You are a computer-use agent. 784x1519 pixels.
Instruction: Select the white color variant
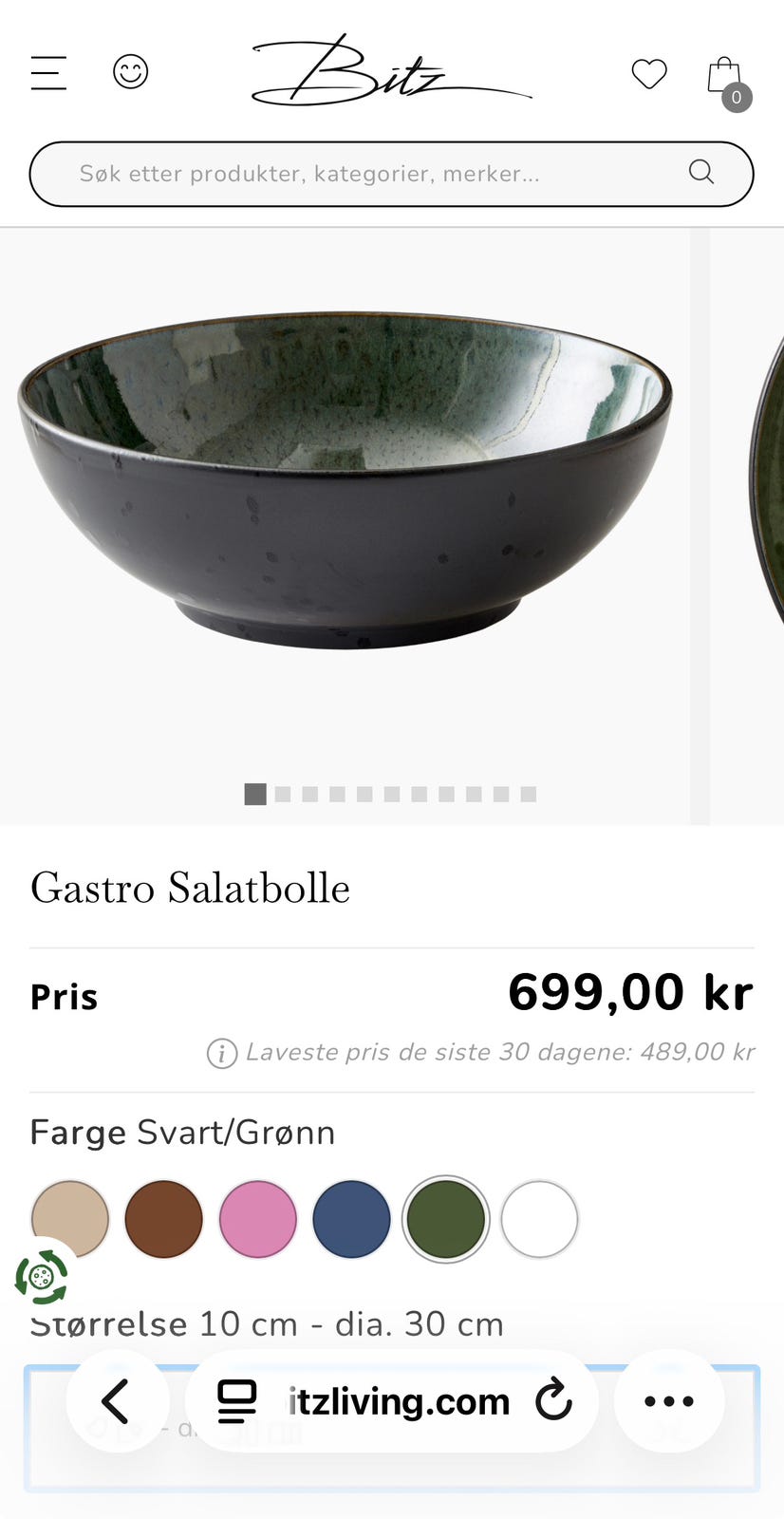[x=539, y=1219]
